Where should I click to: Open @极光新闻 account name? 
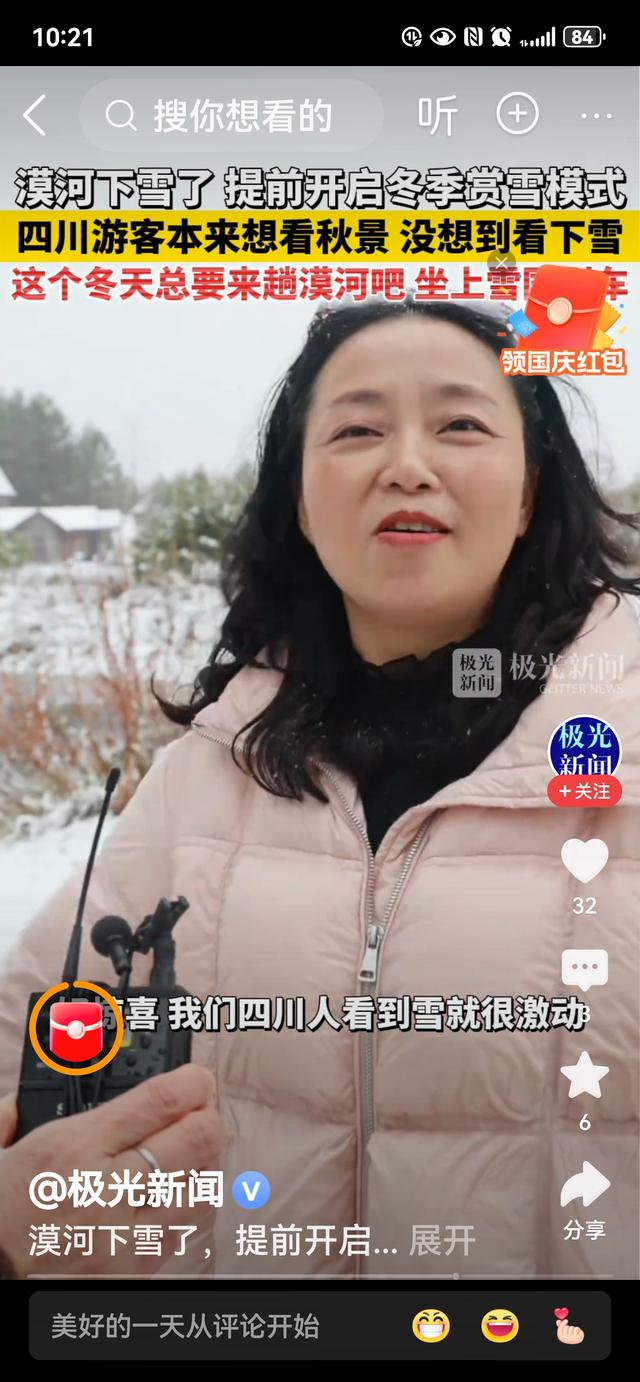click(x=127, y=1190)
